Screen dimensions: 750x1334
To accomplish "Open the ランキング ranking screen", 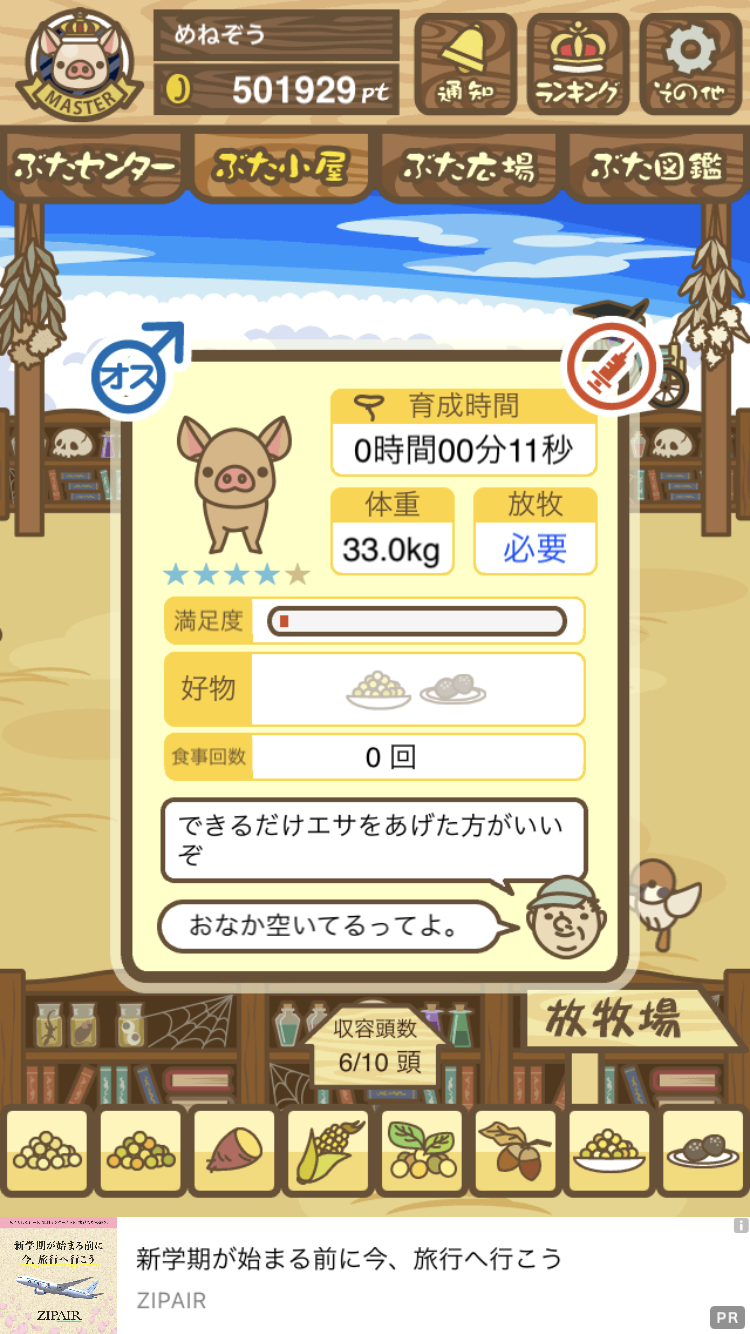I will (577, 63).
